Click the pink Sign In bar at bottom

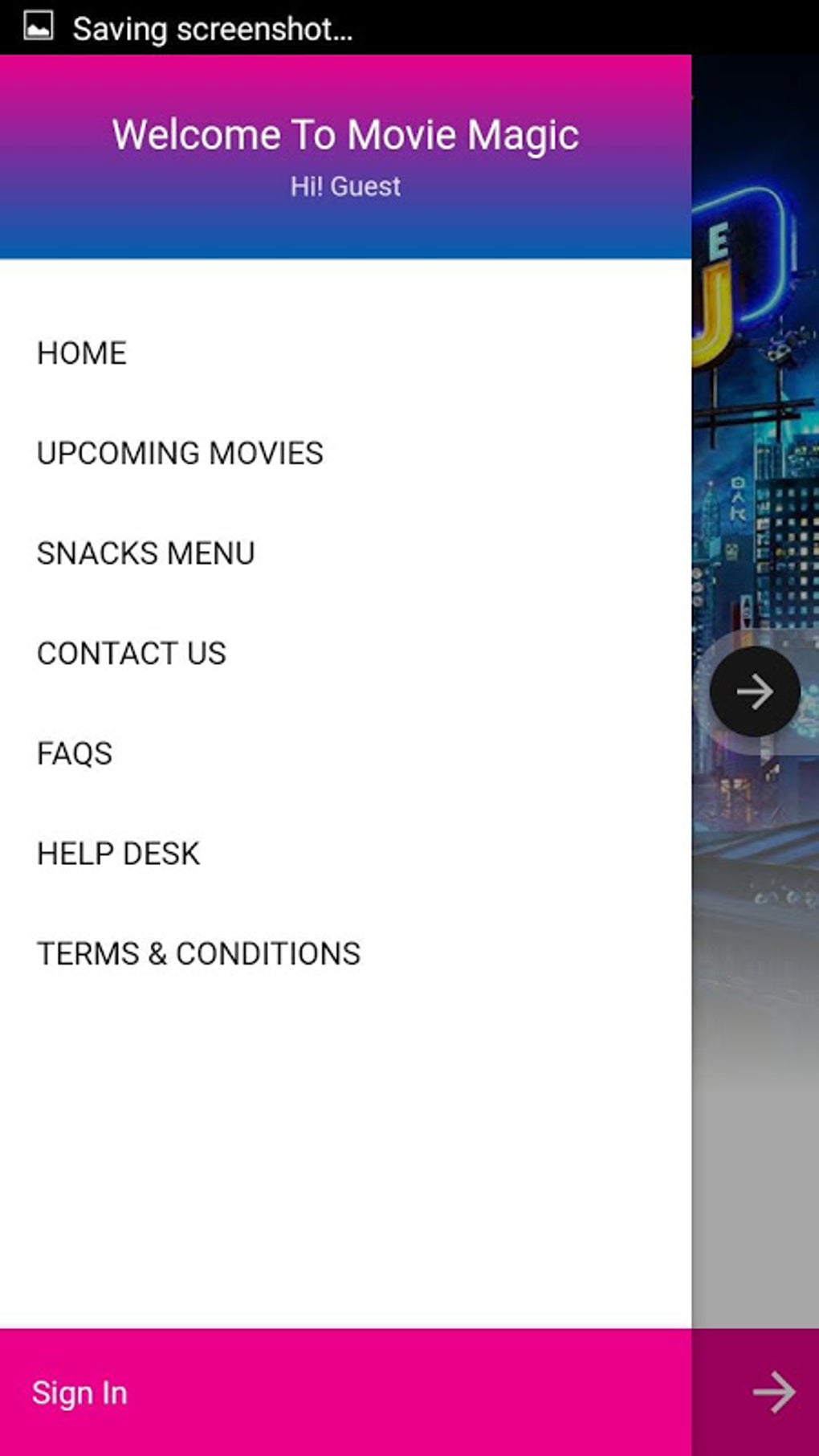pos(345,1392)
